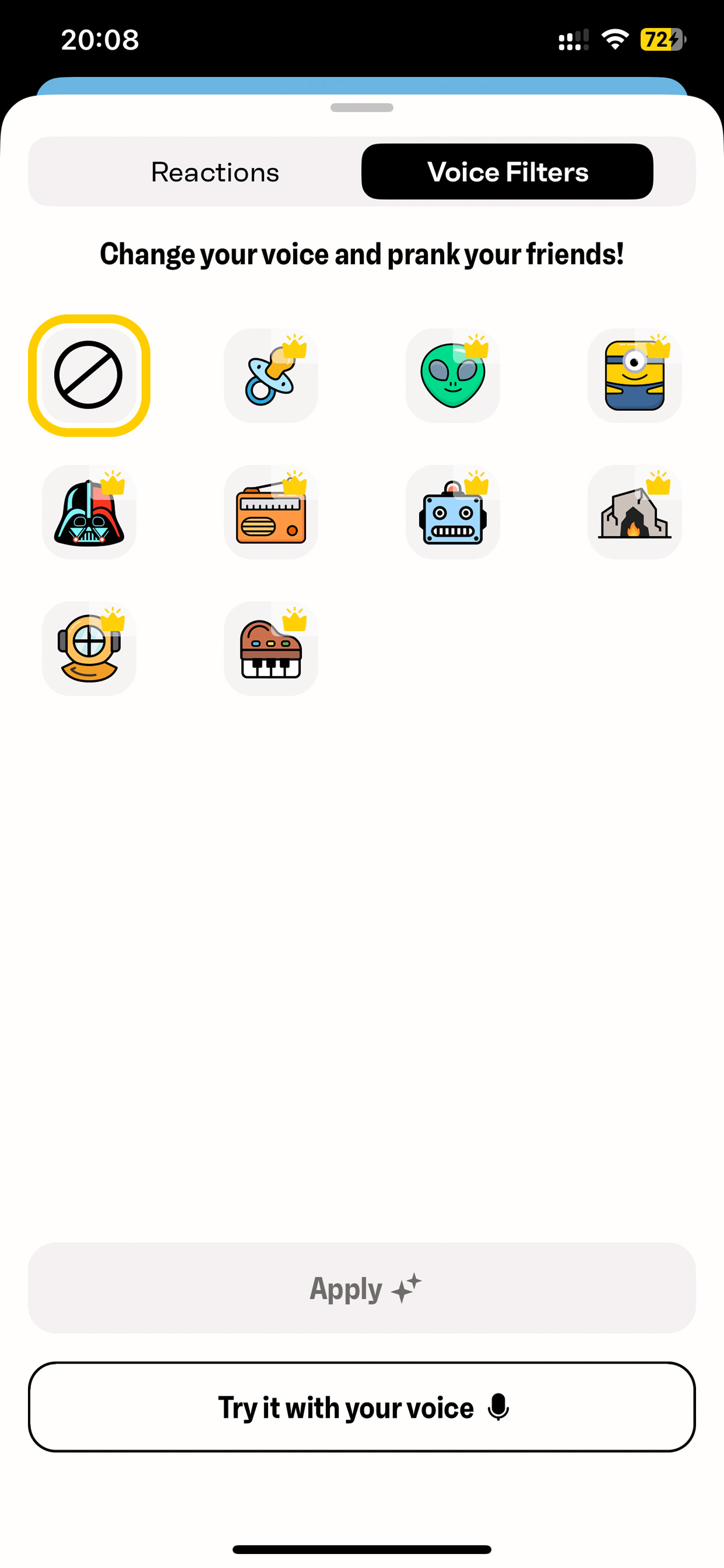724x1568 pixels.
Task: Select the no-filter option
Action: click(x=89, y=376)
